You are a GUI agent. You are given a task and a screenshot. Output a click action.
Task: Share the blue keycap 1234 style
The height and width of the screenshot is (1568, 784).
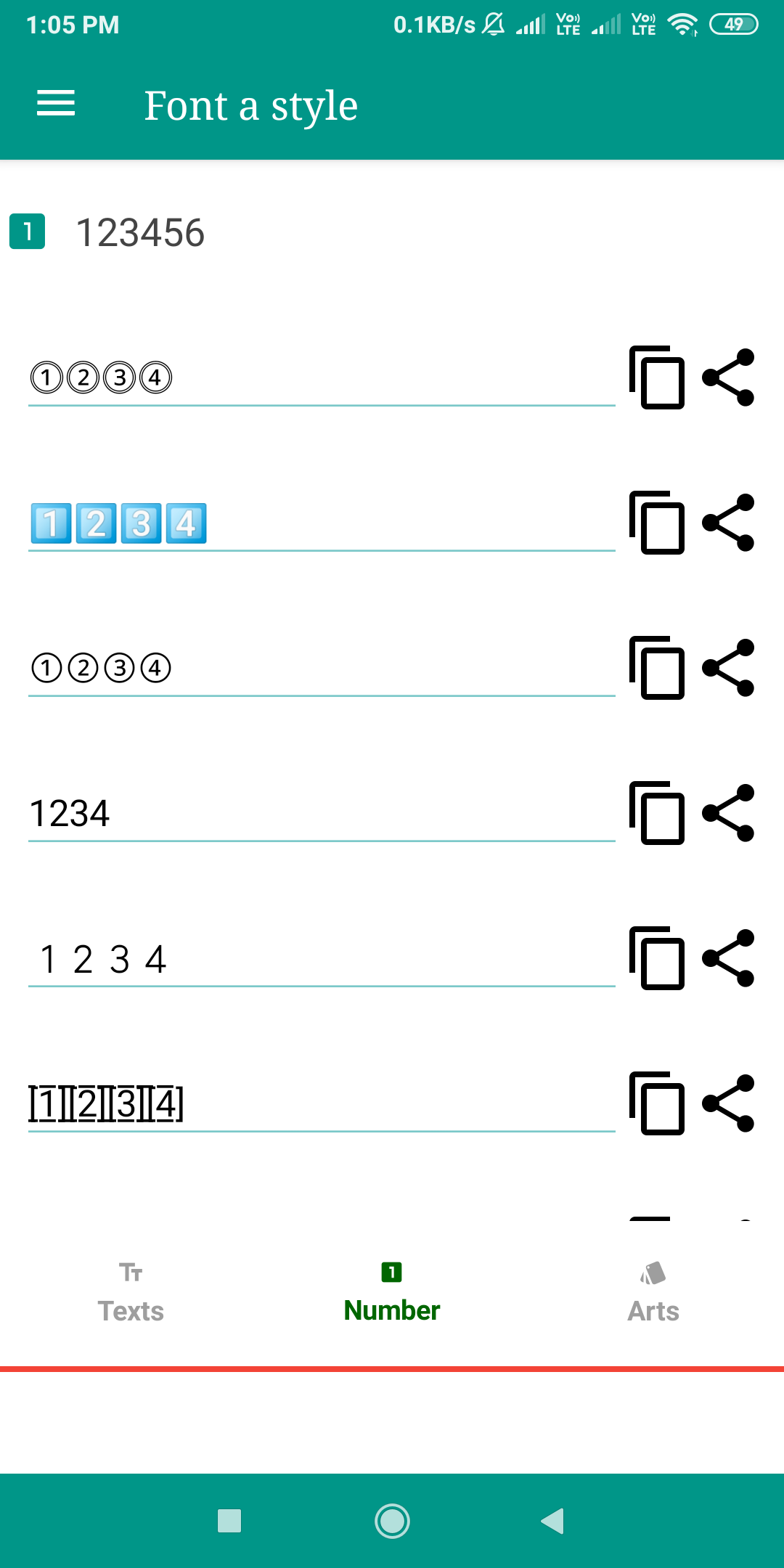coord(729,523)
